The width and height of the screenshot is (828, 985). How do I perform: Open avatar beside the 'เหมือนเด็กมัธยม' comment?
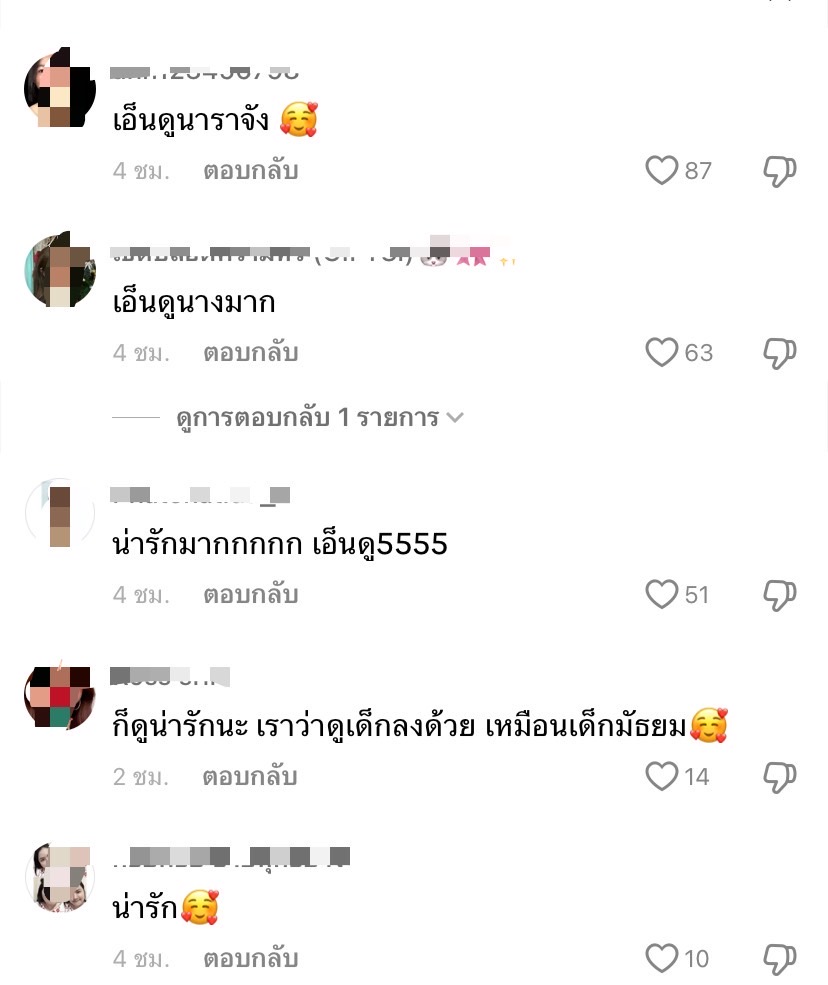coord(60,694)
